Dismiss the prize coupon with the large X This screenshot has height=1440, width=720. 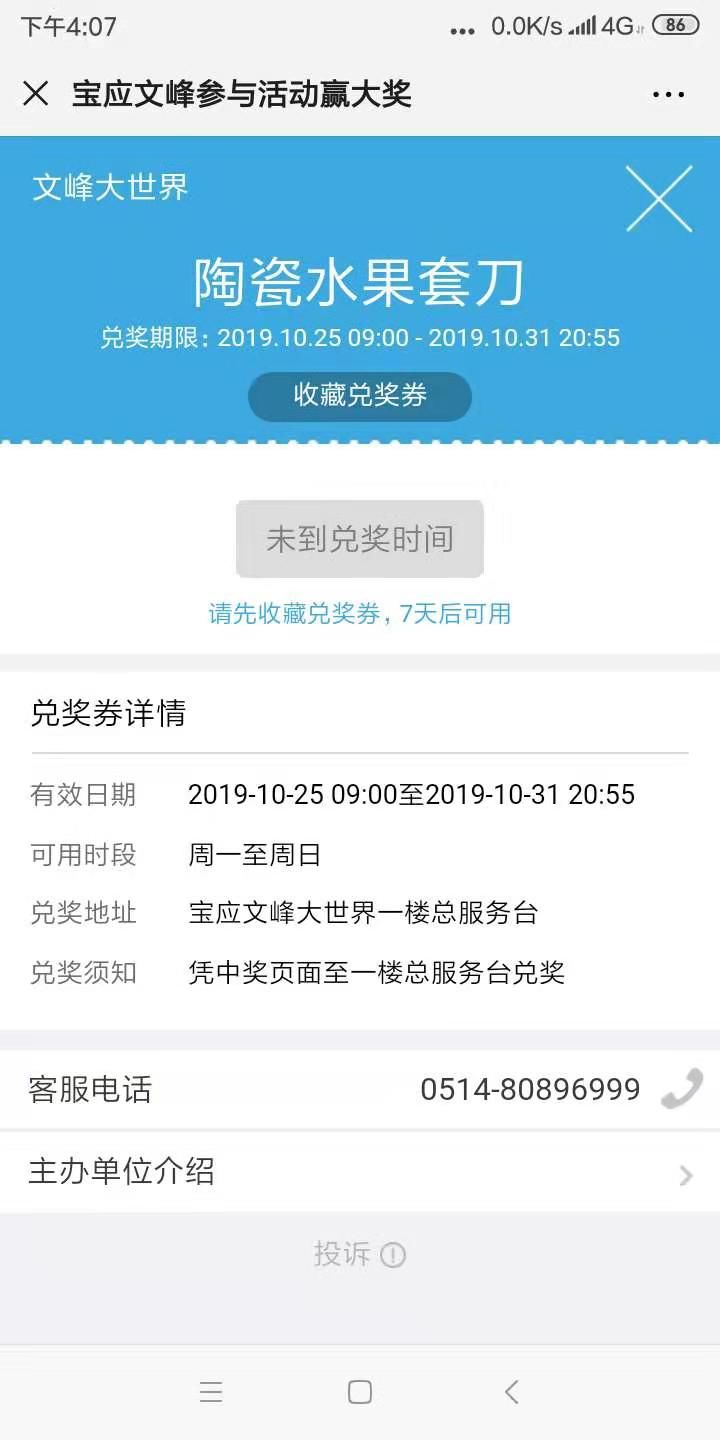click(659, 199)
